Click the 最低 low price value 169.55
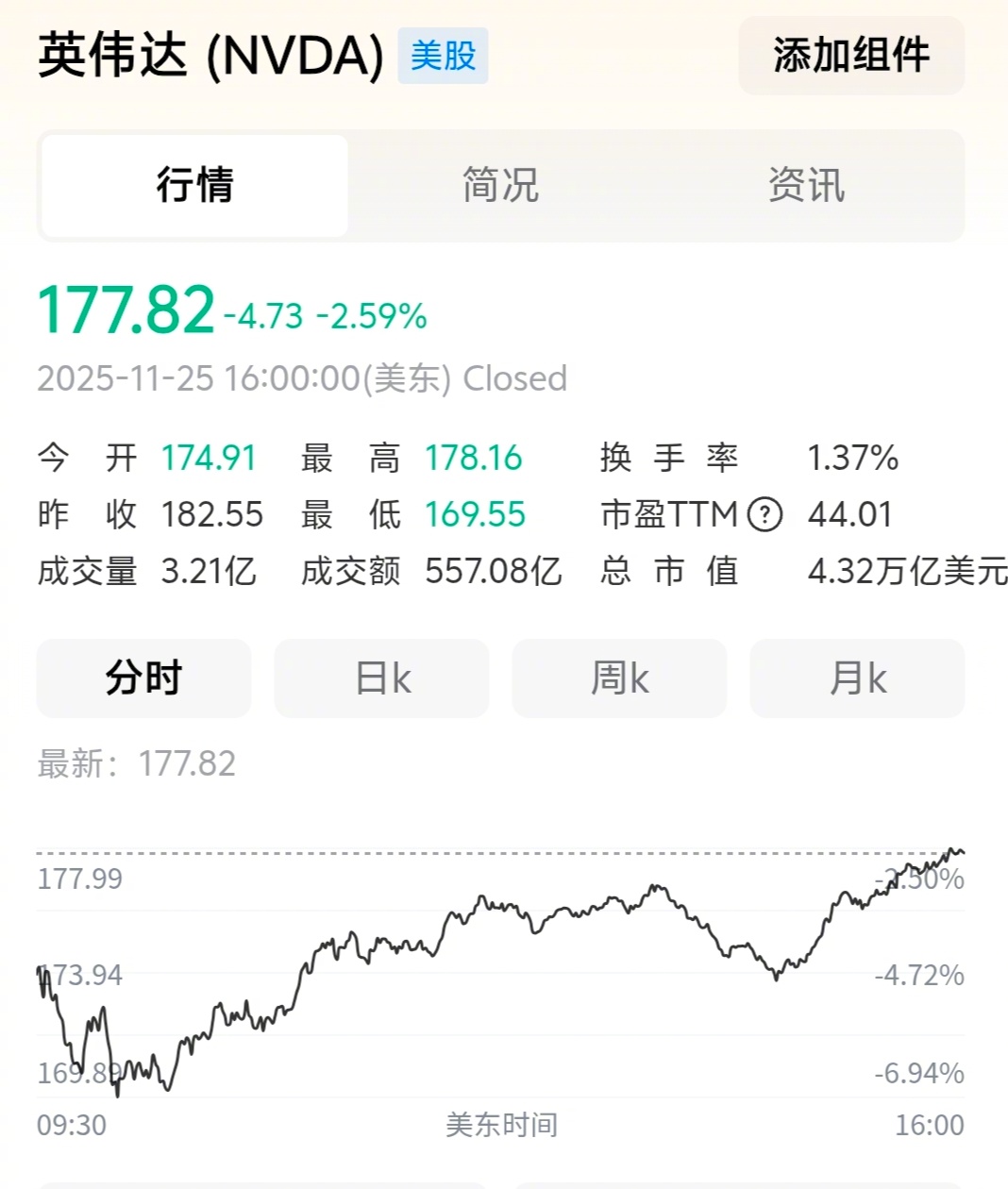Image resolution: width=1008 pixels, height=1189 pixels. [477, 515]
